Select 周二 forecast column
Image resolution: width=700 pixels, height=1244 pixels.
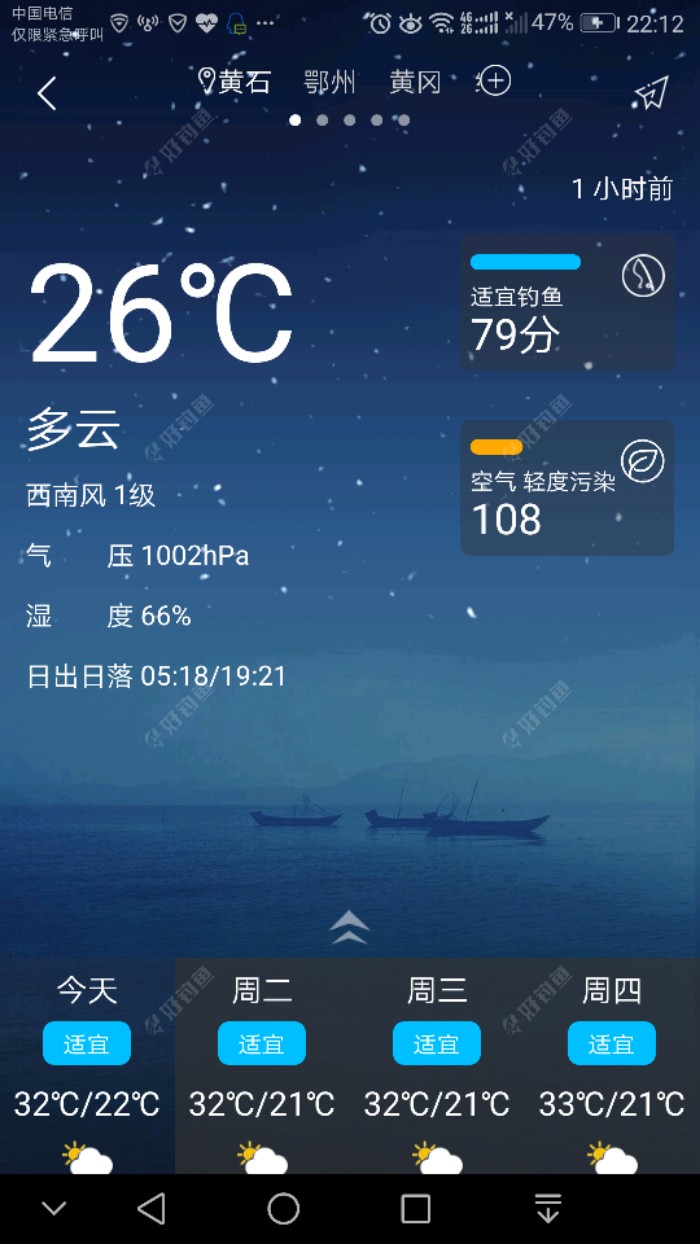pyautogui.click(x=262, y=1065)
